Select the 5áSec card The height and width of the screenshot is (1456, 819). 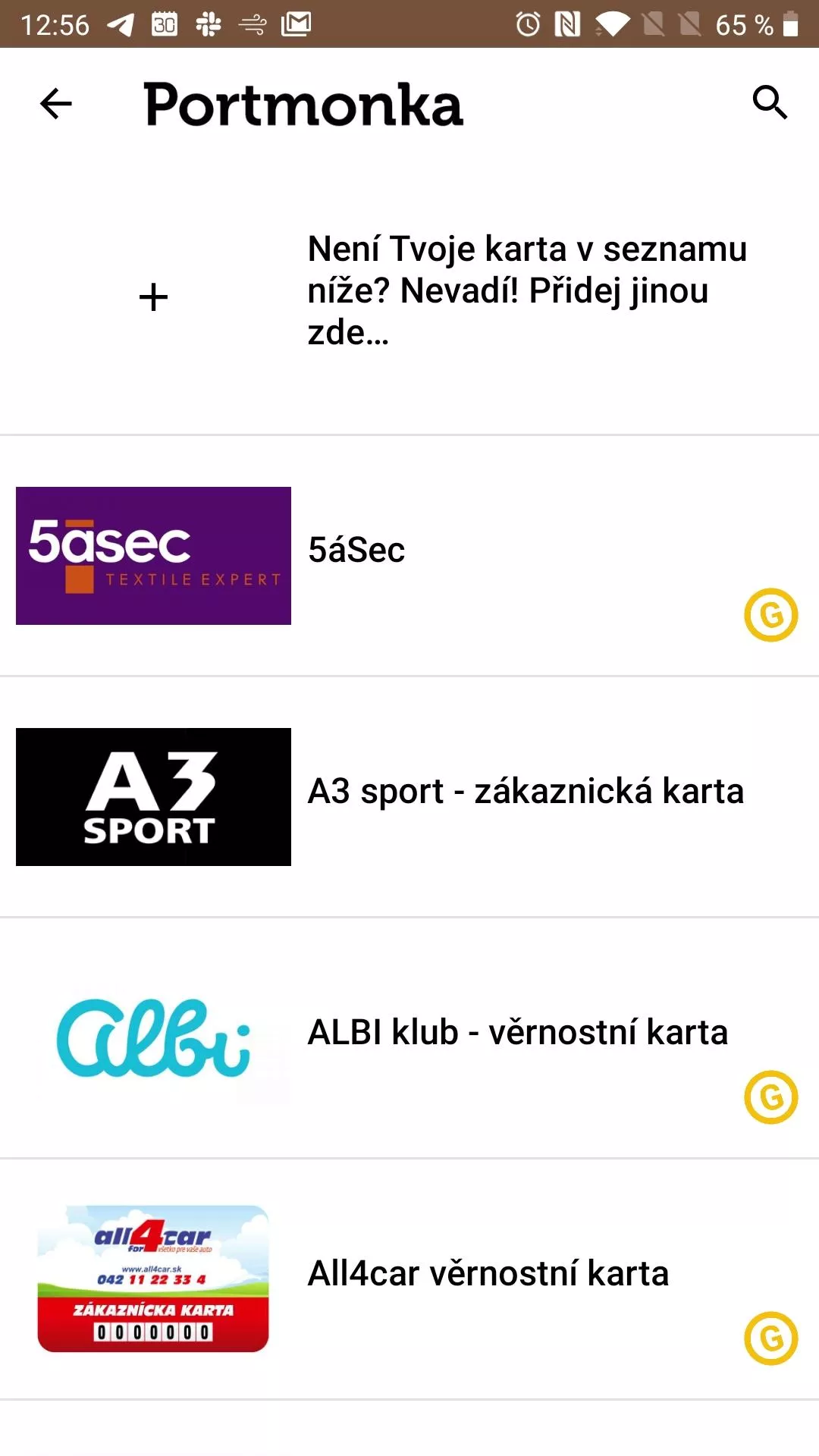click(x=409, y=556)
